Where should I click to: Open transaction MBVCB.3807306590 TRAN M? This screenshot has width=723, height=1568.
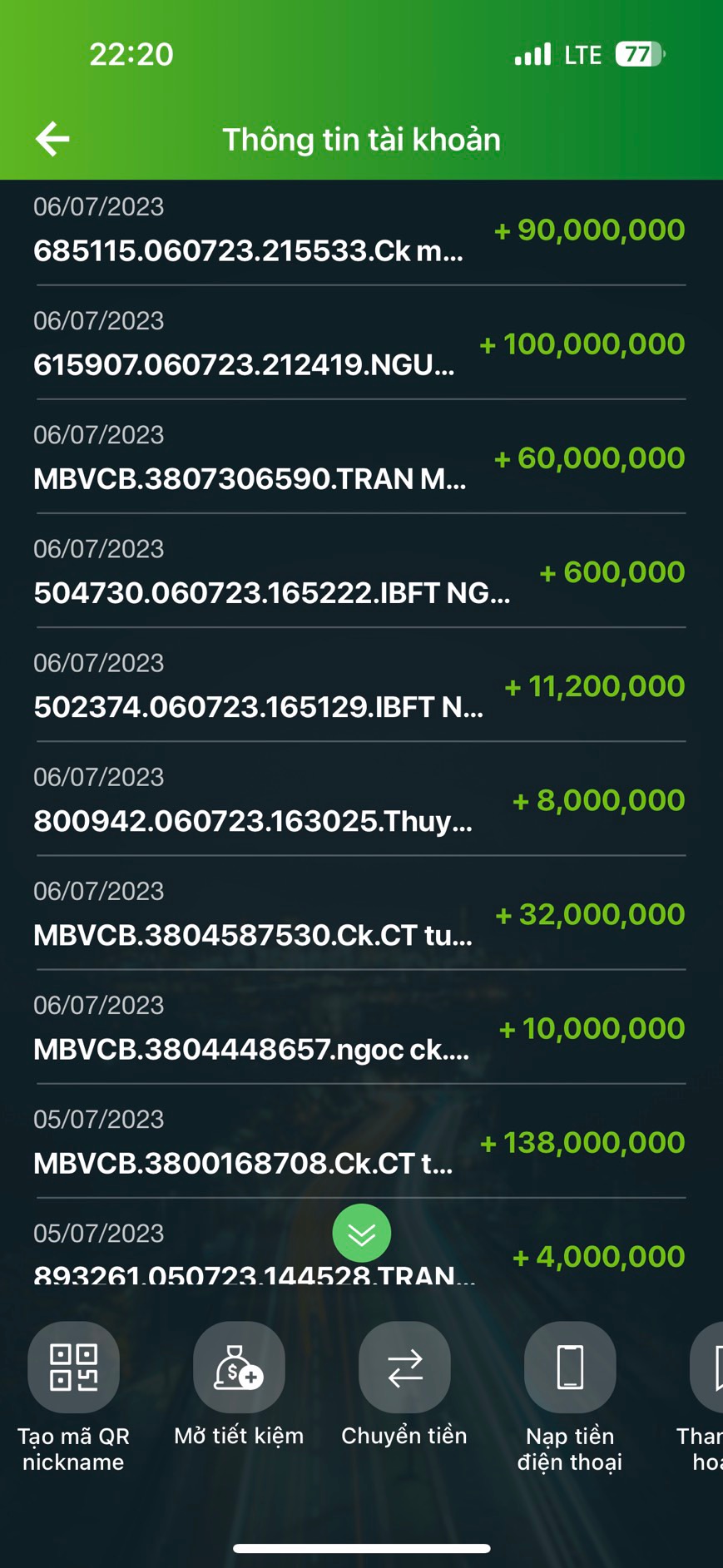click(359, 458)
